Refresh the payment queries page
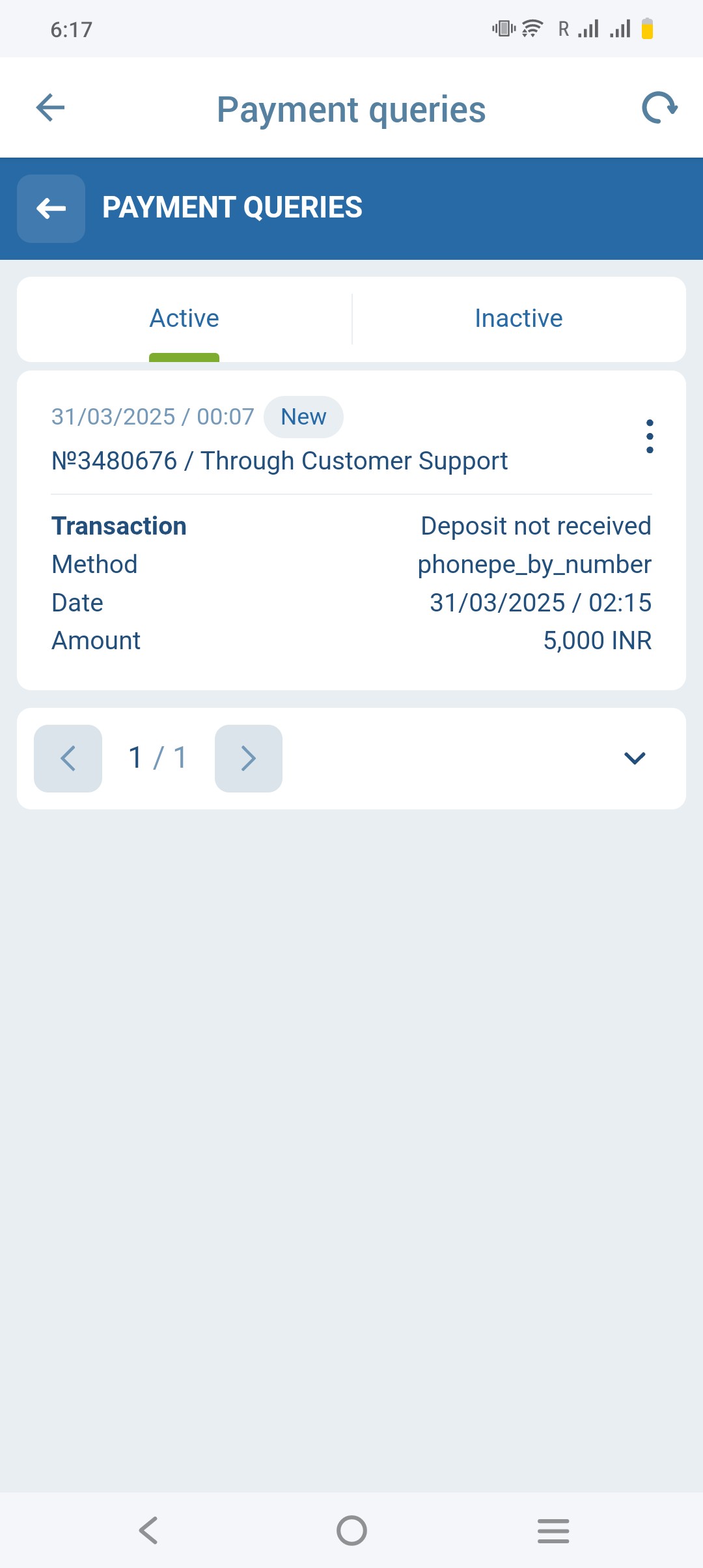 tap(659, 108)
